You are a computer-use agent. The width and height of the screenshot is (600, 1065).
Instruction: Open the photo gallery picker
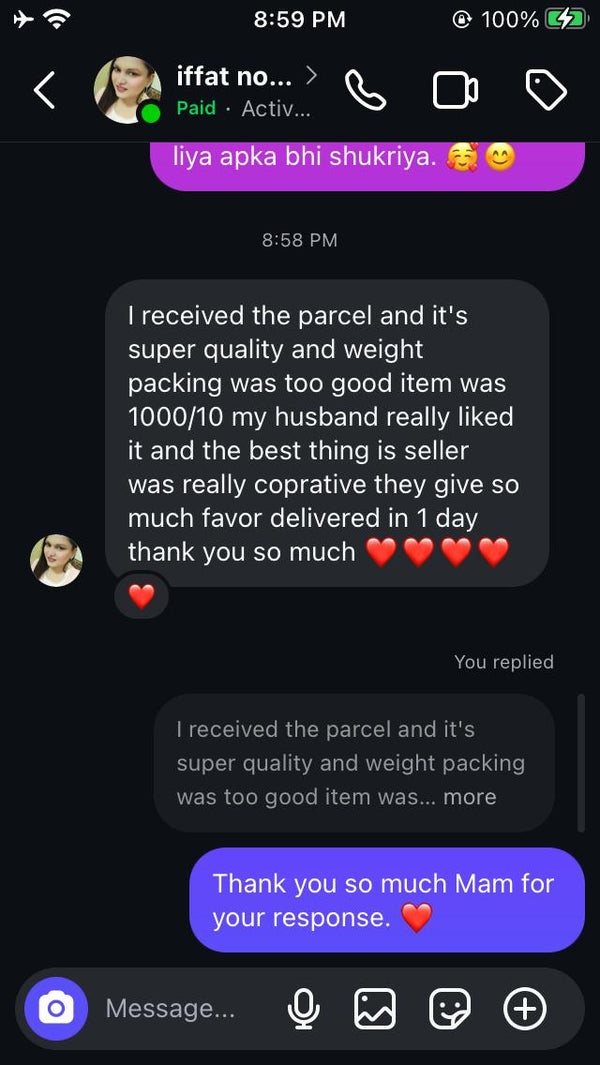pos(375,1009)
